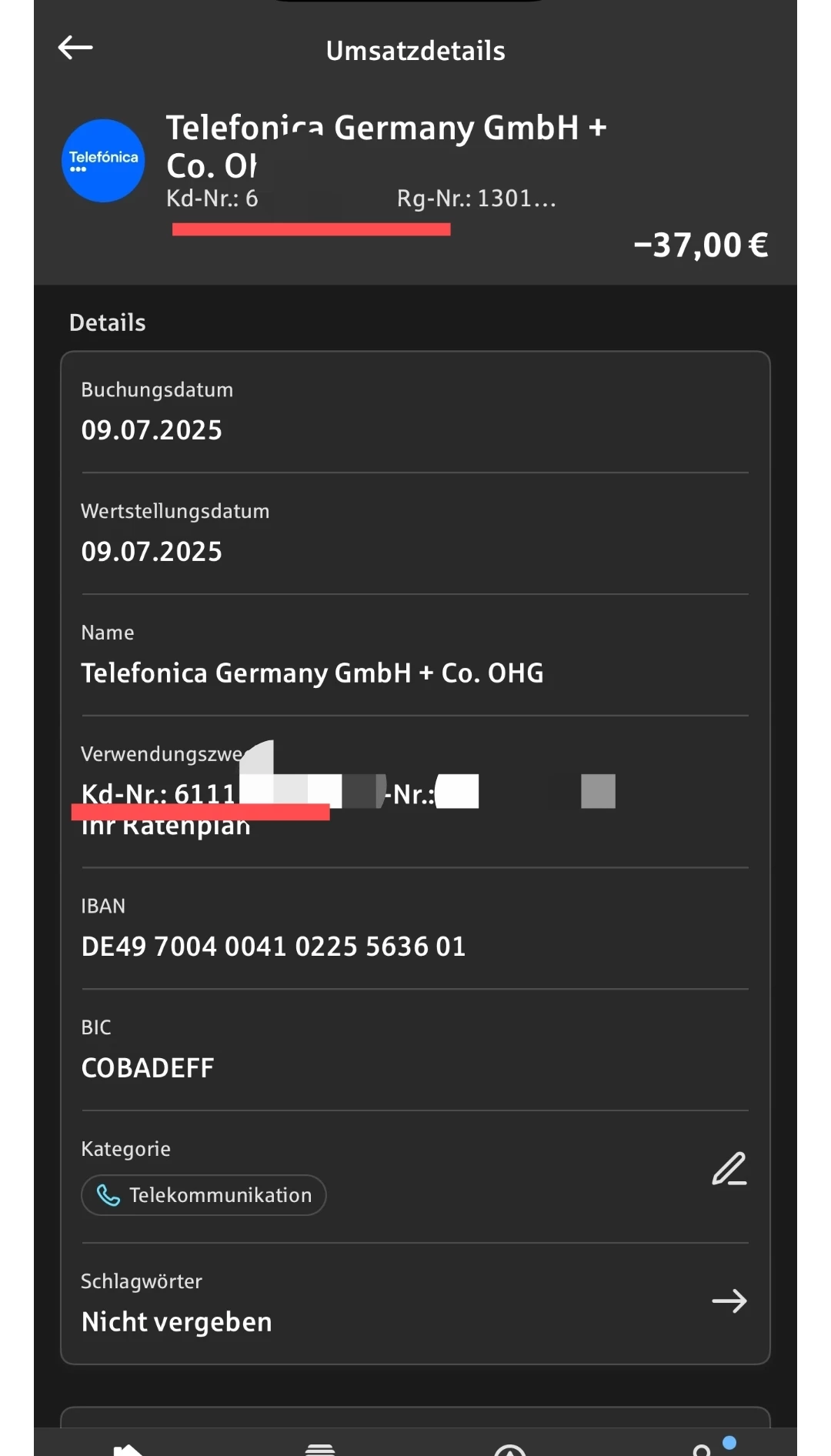Screen dimensions: 831x1456
Task: Go back from Umsatzdetails
Action: point(75,48)
